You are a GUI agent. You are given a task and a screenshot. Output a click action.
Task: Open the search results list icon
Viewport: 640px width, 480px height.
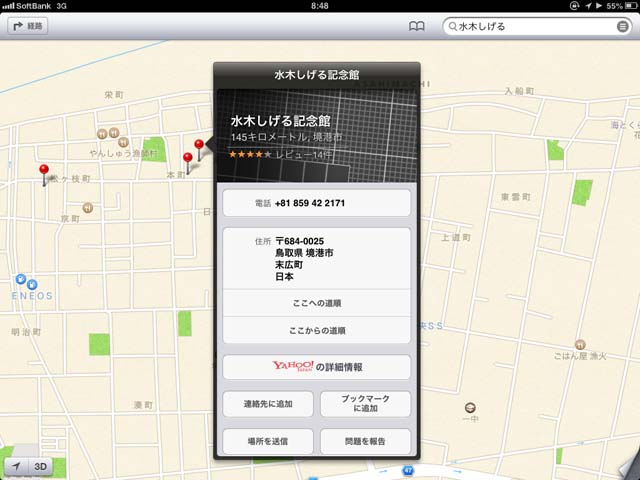(x=622, y=27)
